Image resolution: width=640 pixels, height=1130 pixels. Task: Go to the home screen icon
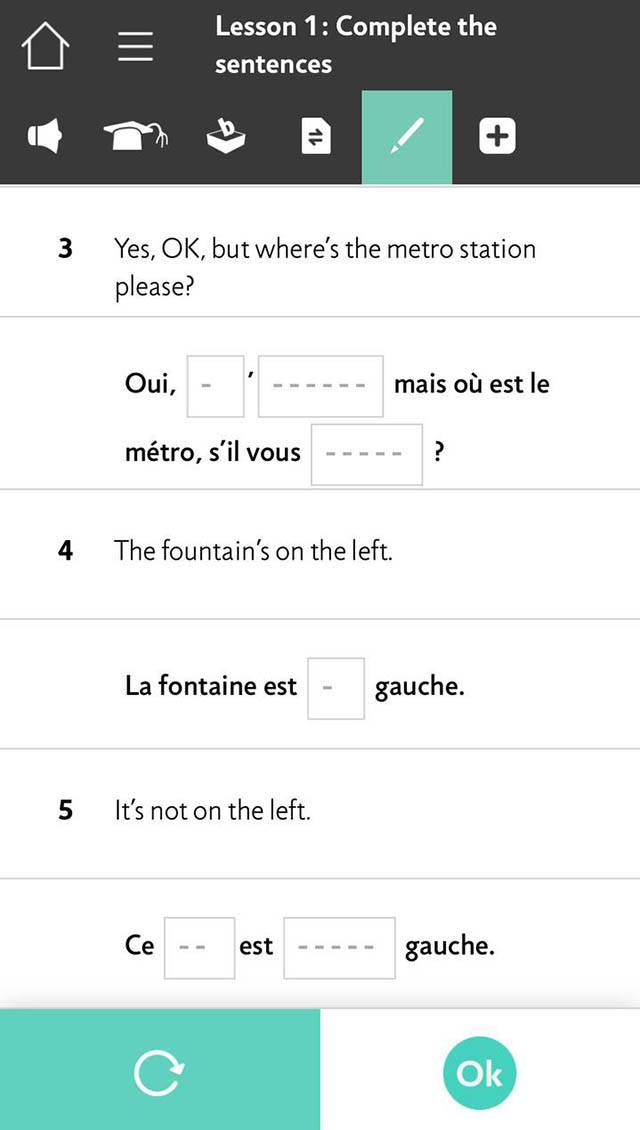[45, 45]
